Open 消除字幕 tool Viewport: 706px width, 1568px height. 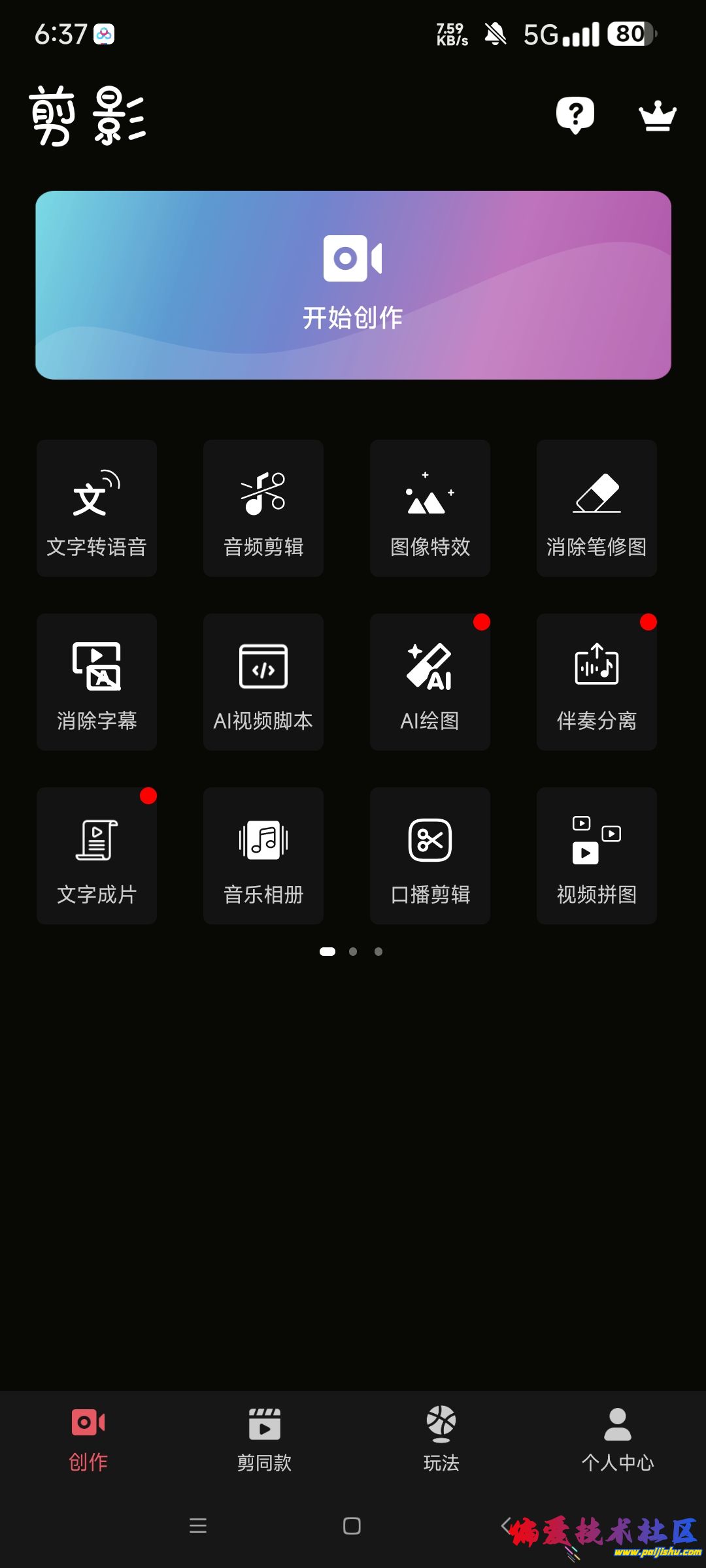[97, 682]
